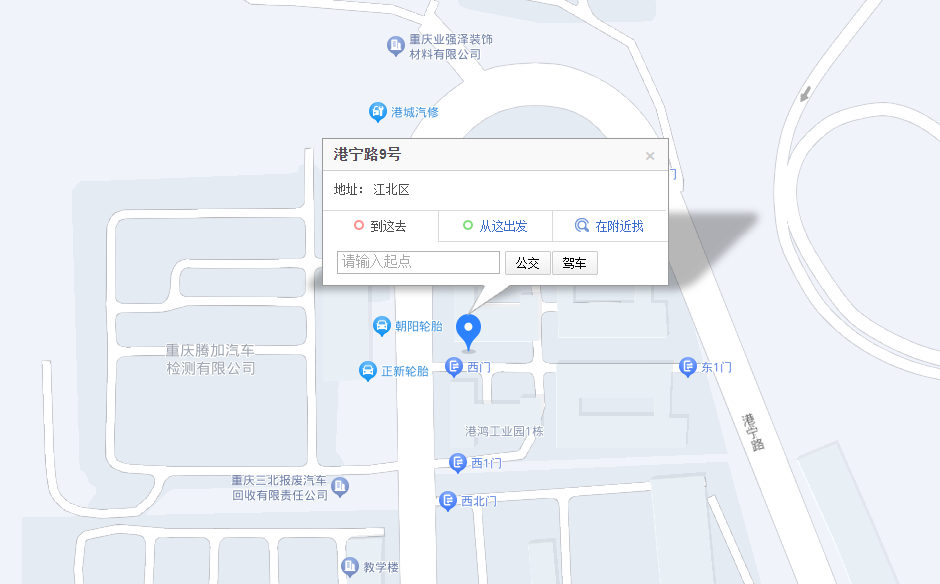Focus the 请输入起点 input field
The width and height of the screenshot is (940, 584).
point(418,262)
